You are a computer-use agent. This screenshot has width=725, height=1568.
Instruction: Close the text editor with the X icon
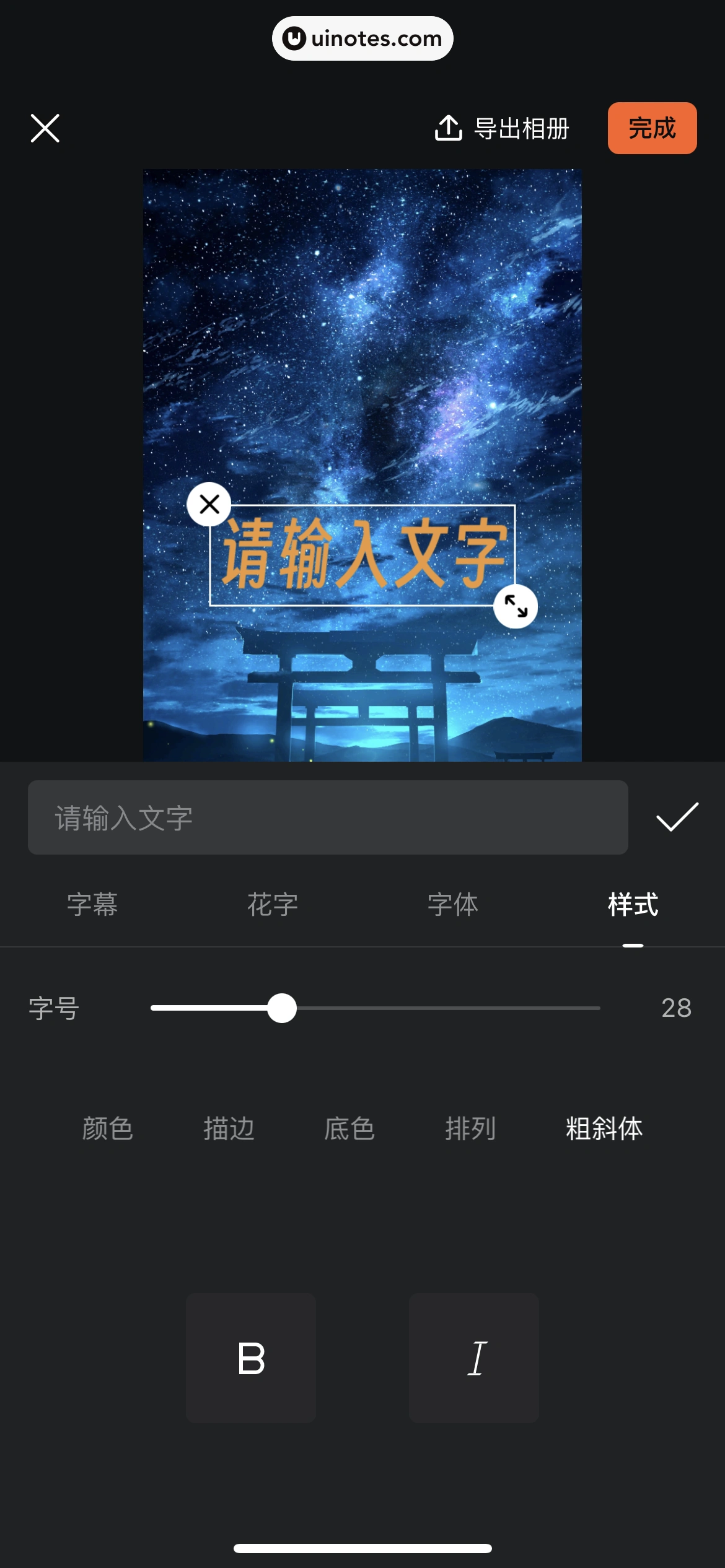point(45,128)
